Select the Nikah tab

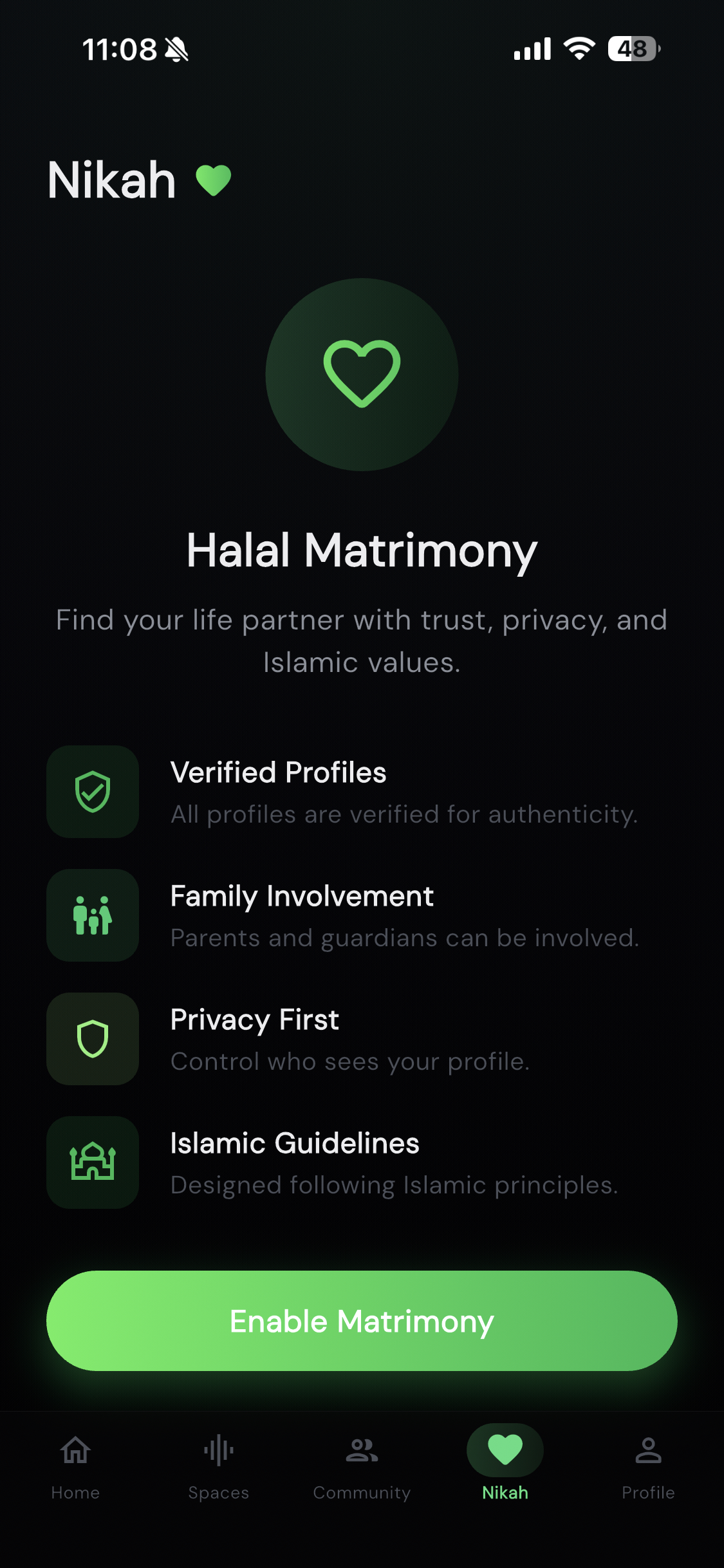coord(505,1465)
